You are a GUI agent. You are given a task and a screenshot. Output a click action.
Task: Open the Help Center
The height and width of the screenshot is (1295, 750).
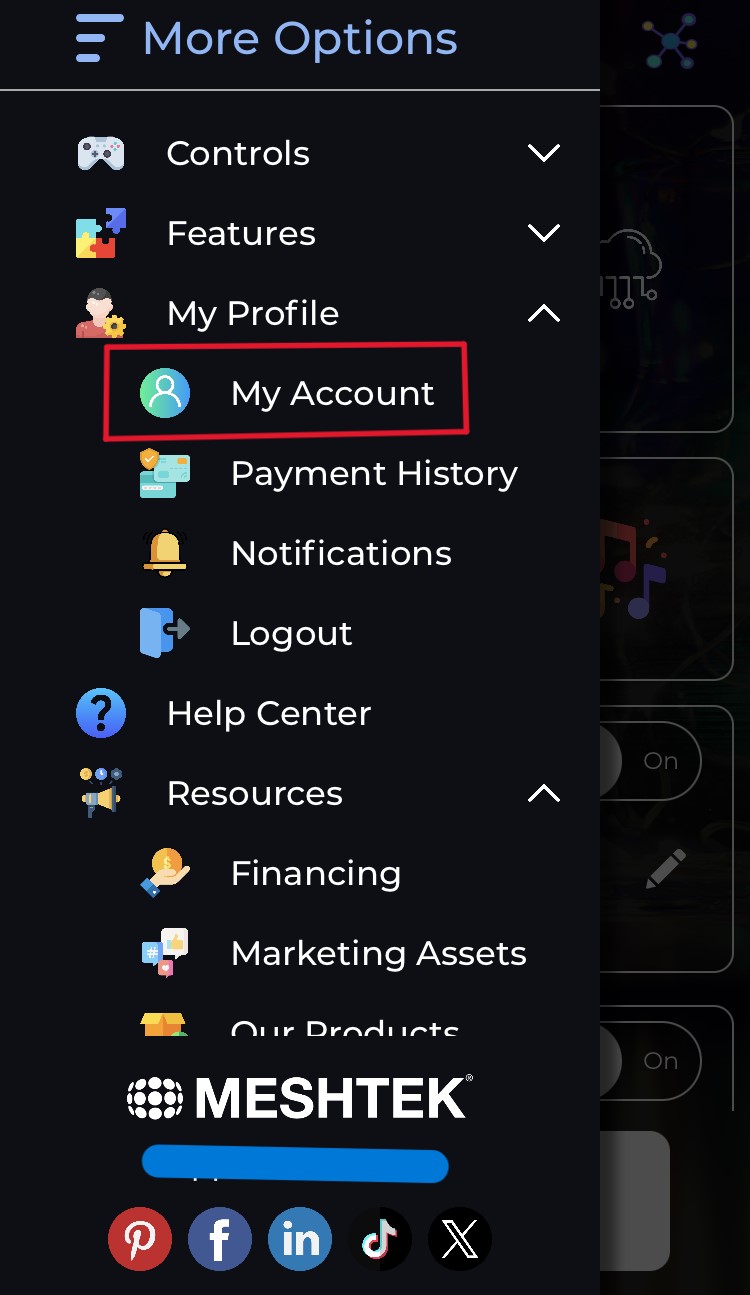click(268, 713)
